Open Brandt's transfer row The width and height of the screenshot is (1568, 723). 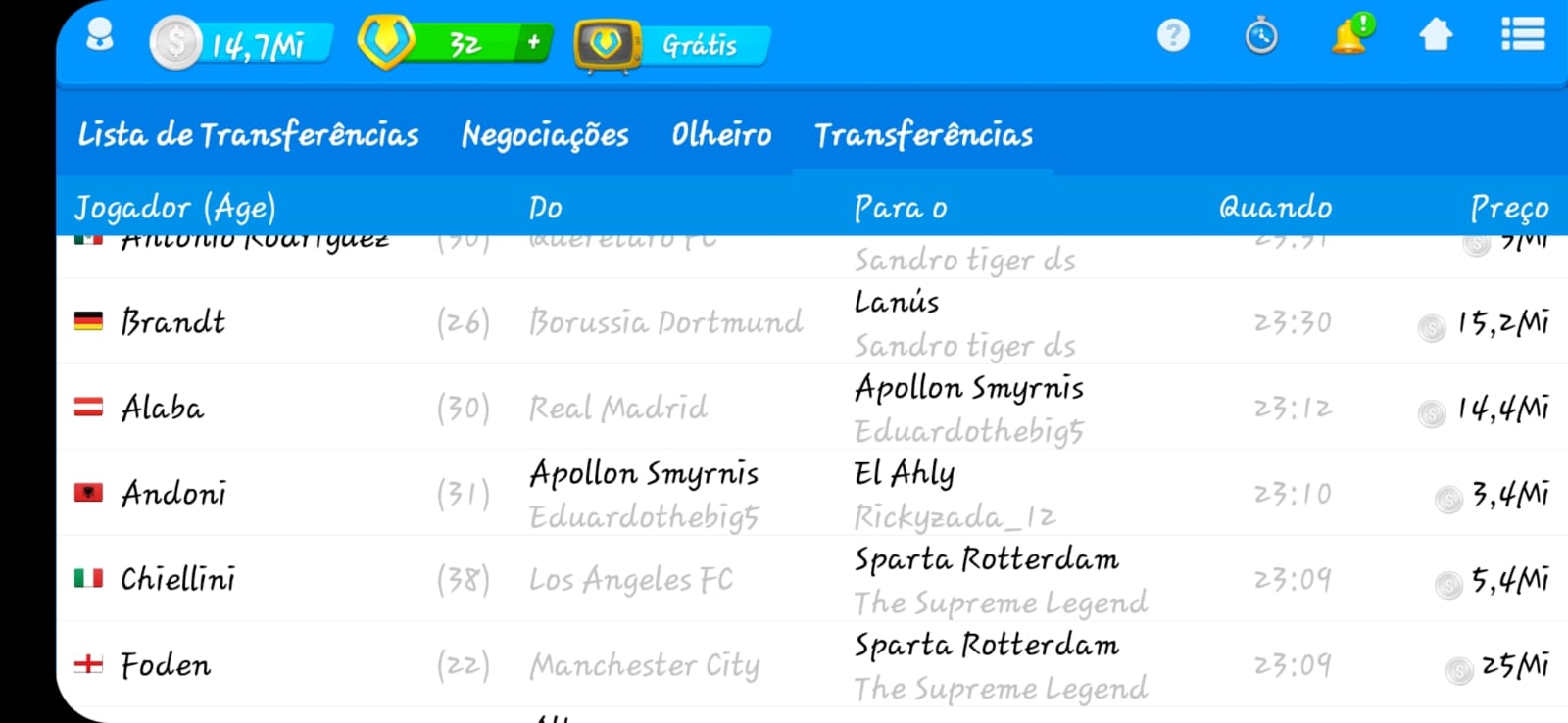click(172, 321)
